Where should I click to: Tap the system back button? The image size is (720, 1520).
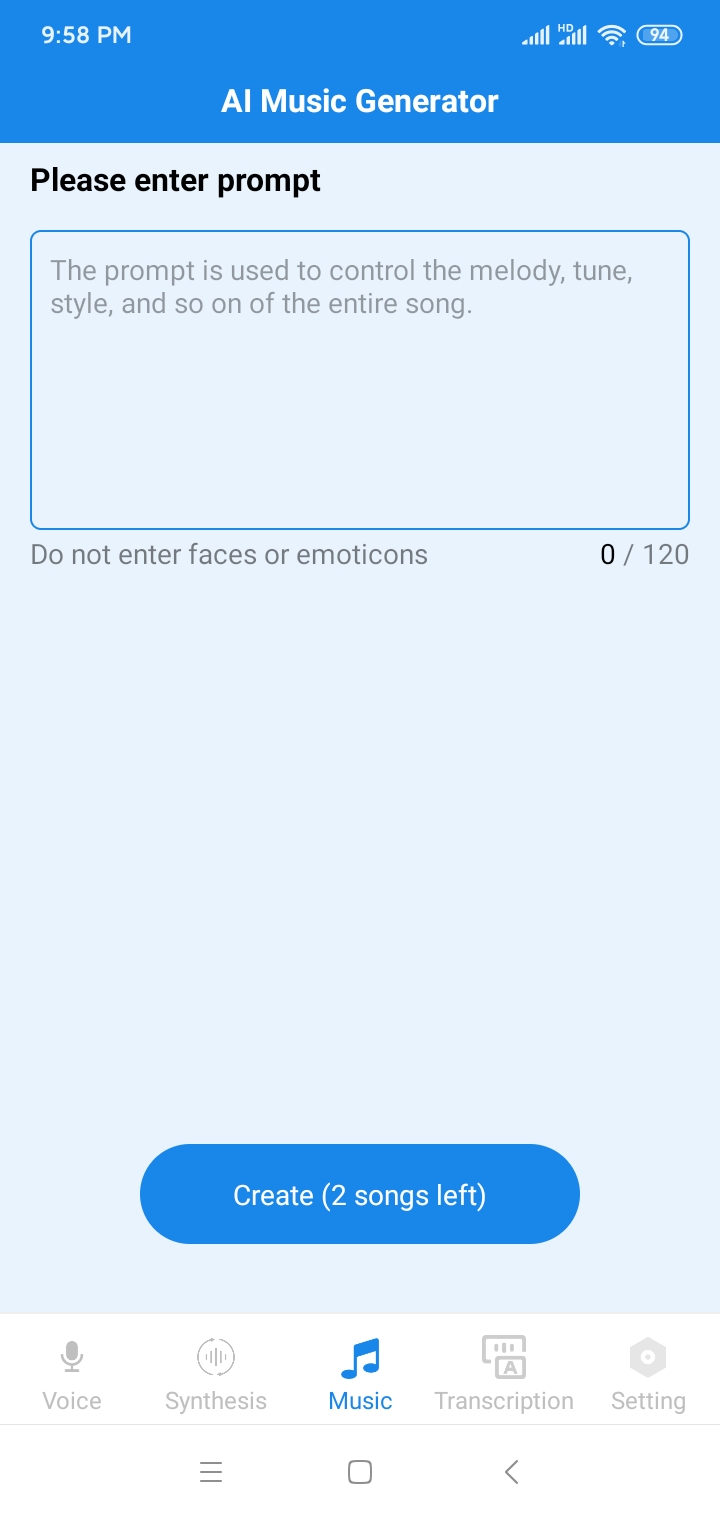511,1472
